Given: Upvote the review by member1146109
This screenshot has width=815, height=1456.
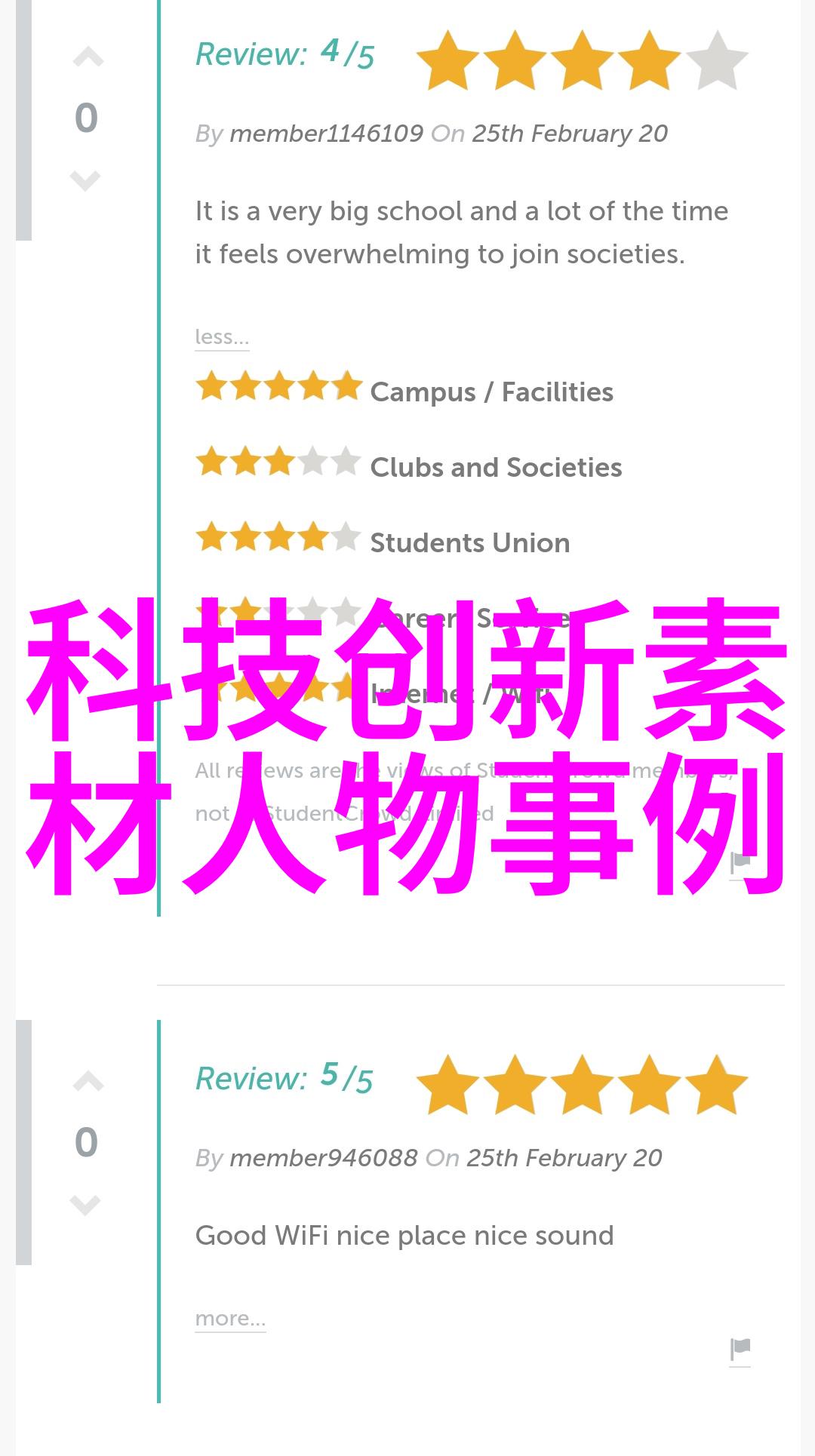Looking at the screenshot, I should [88, 57].
